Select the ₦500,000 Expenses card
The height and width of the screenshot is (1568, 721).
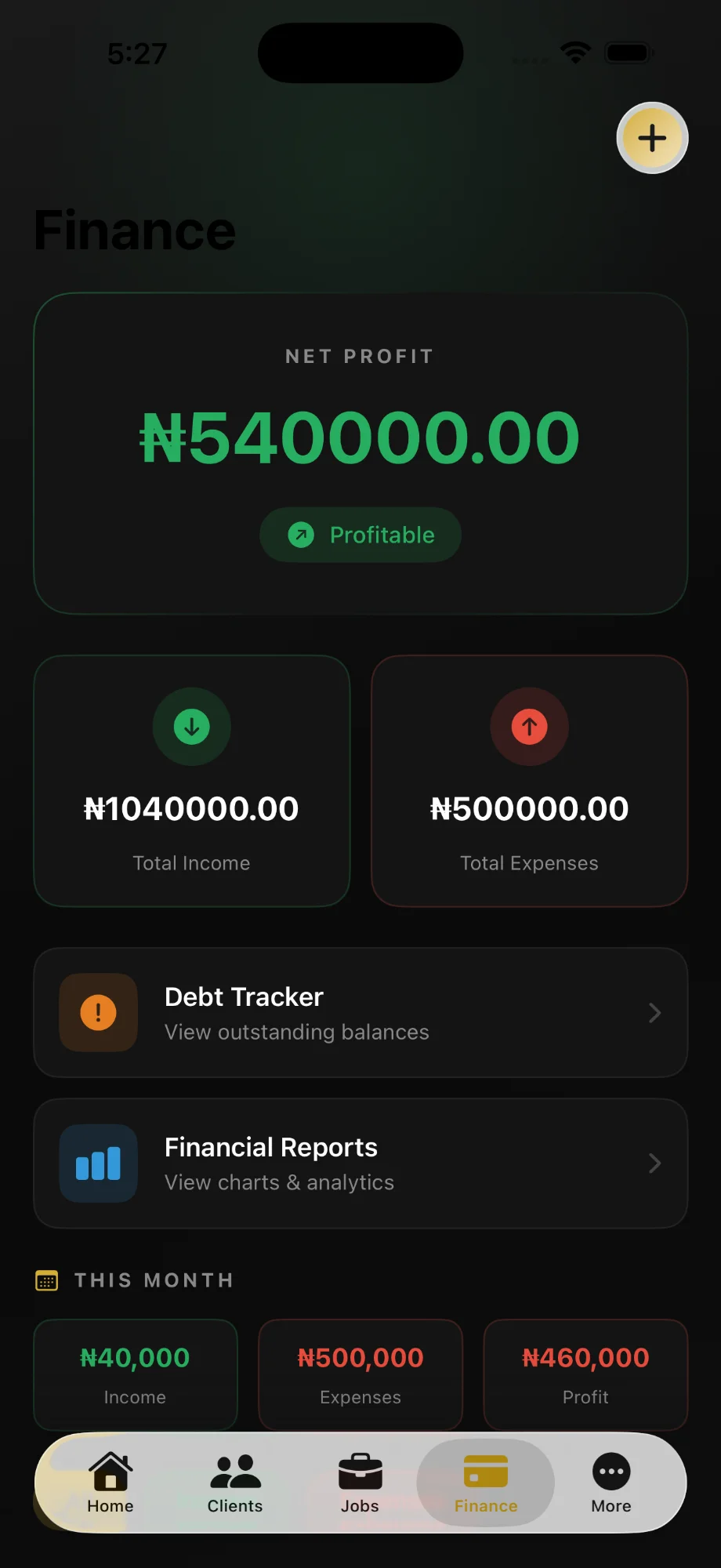(360, 1374)
